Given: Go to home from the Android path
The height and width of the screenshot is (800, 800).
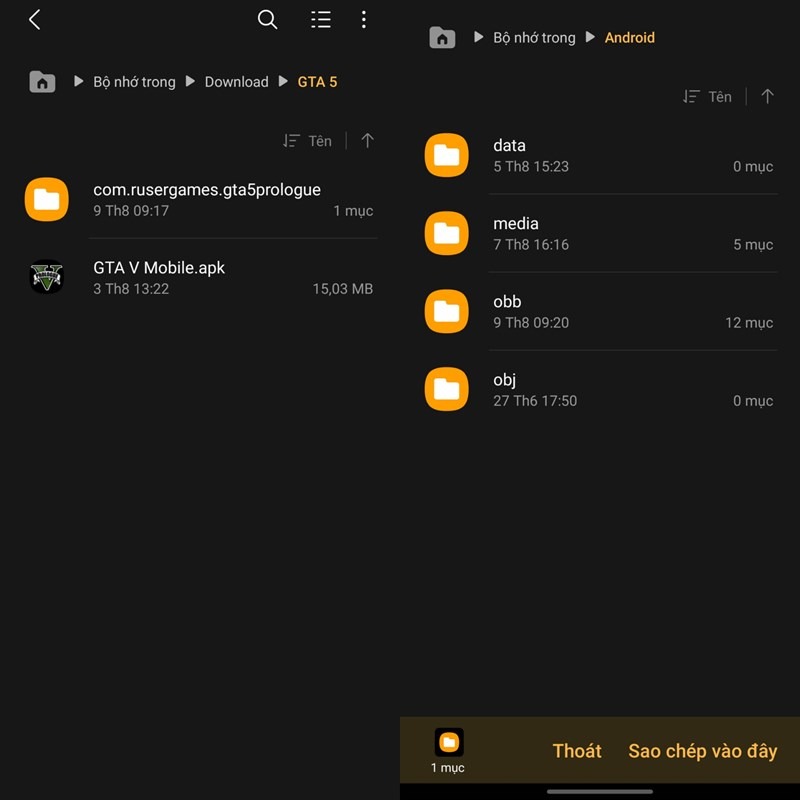Looking at the screenshot, I should click(442, 38).
